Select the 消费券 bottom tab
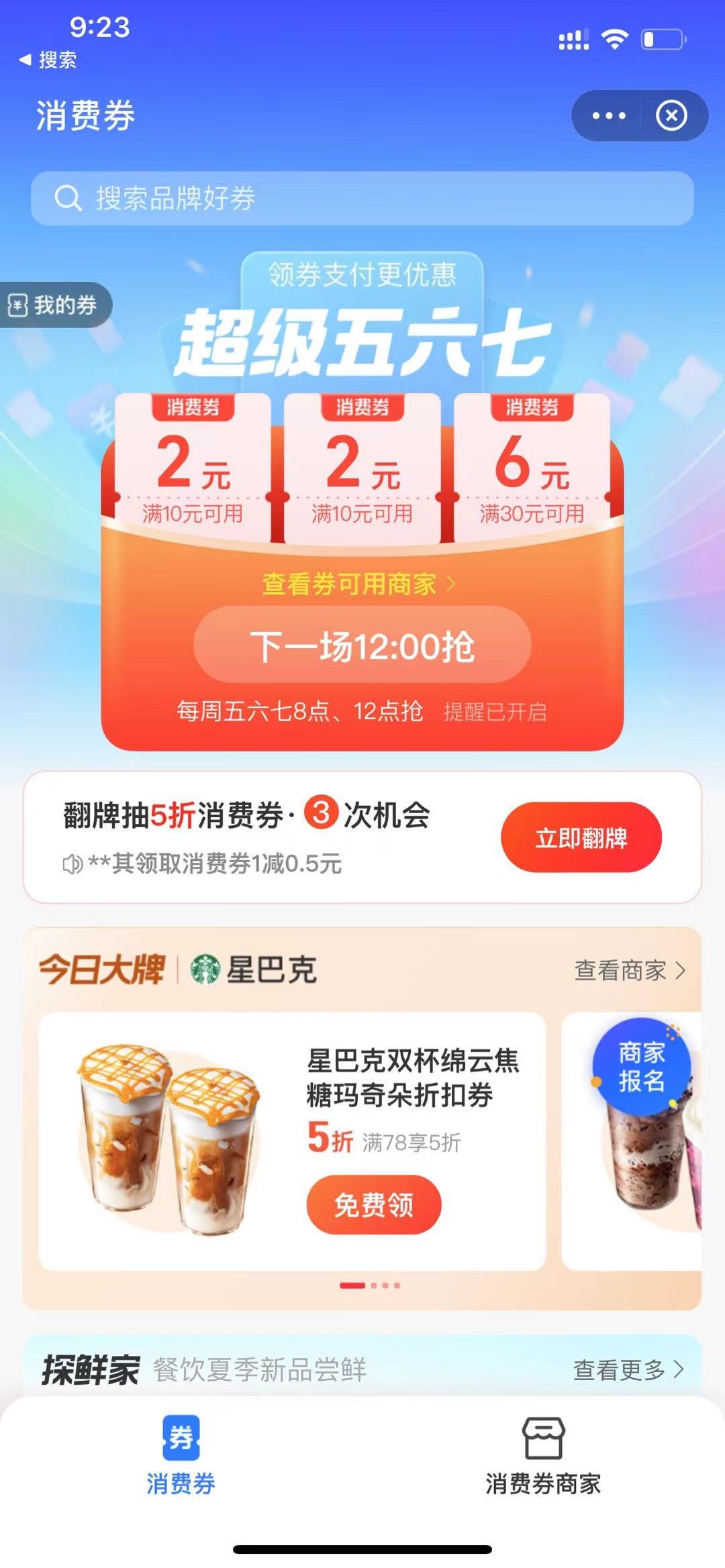 coord(181,1457)
